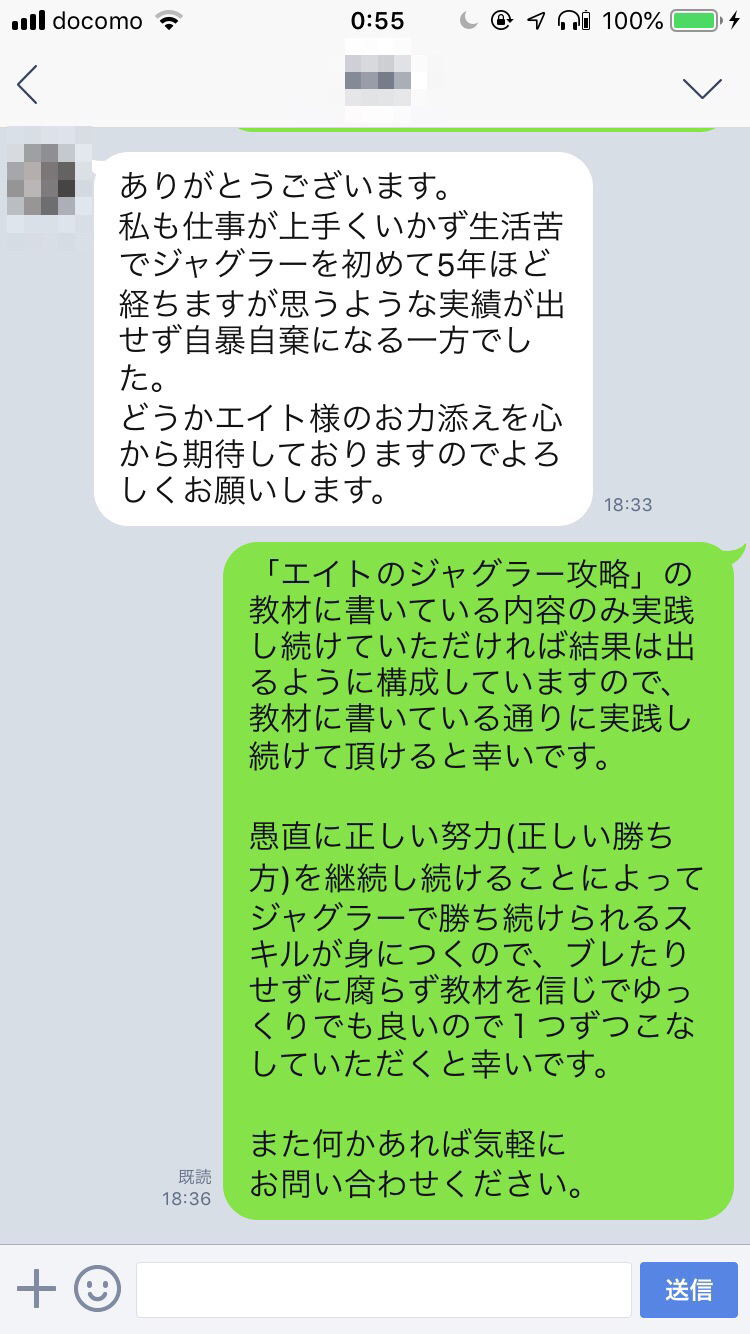Expand the chat options dropdown arrow
The image size is (750, 1334).
point(702,88)
